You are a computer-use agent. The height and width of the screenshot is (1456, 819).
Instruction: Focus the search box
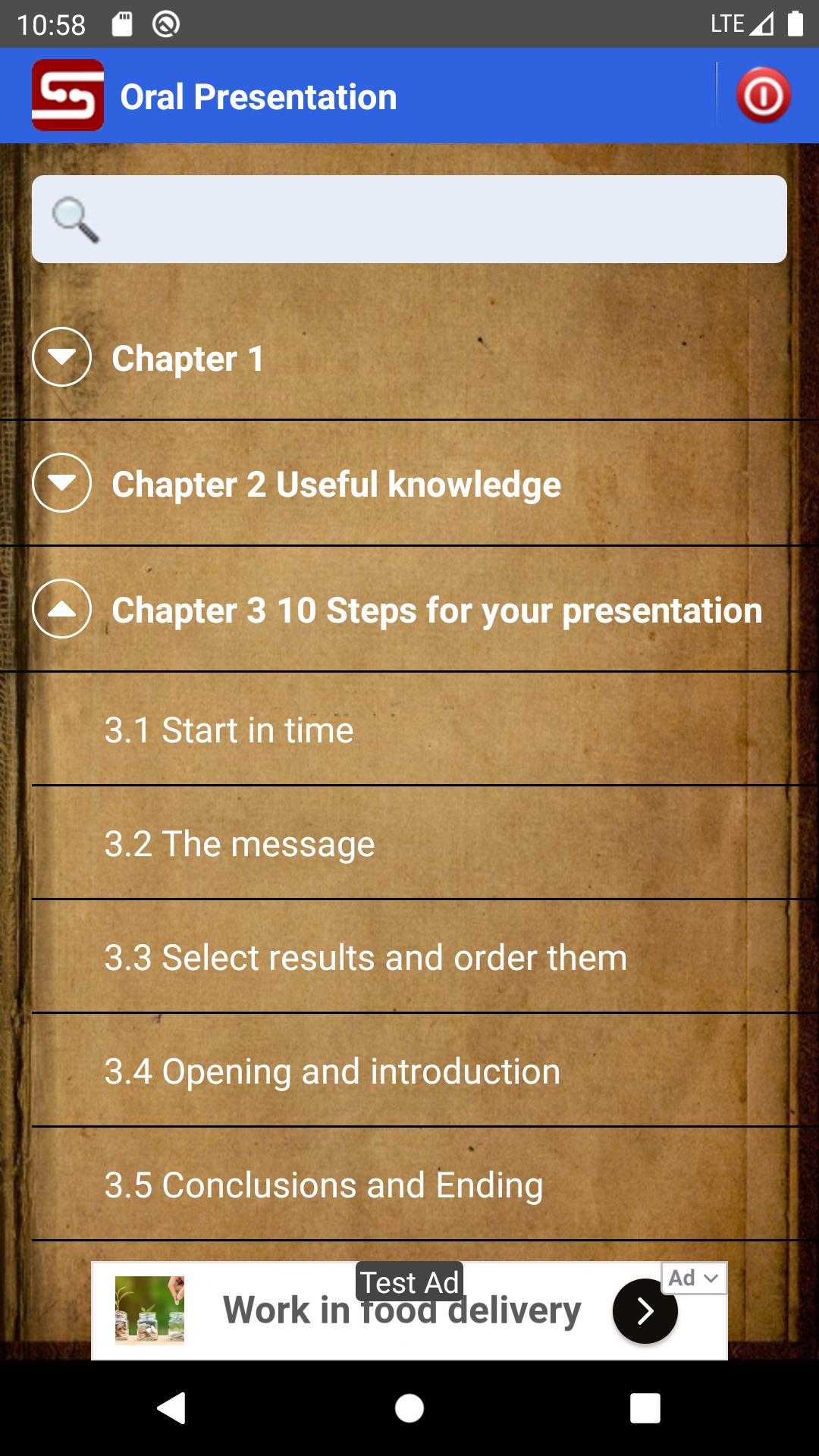(x=409, y=219)
